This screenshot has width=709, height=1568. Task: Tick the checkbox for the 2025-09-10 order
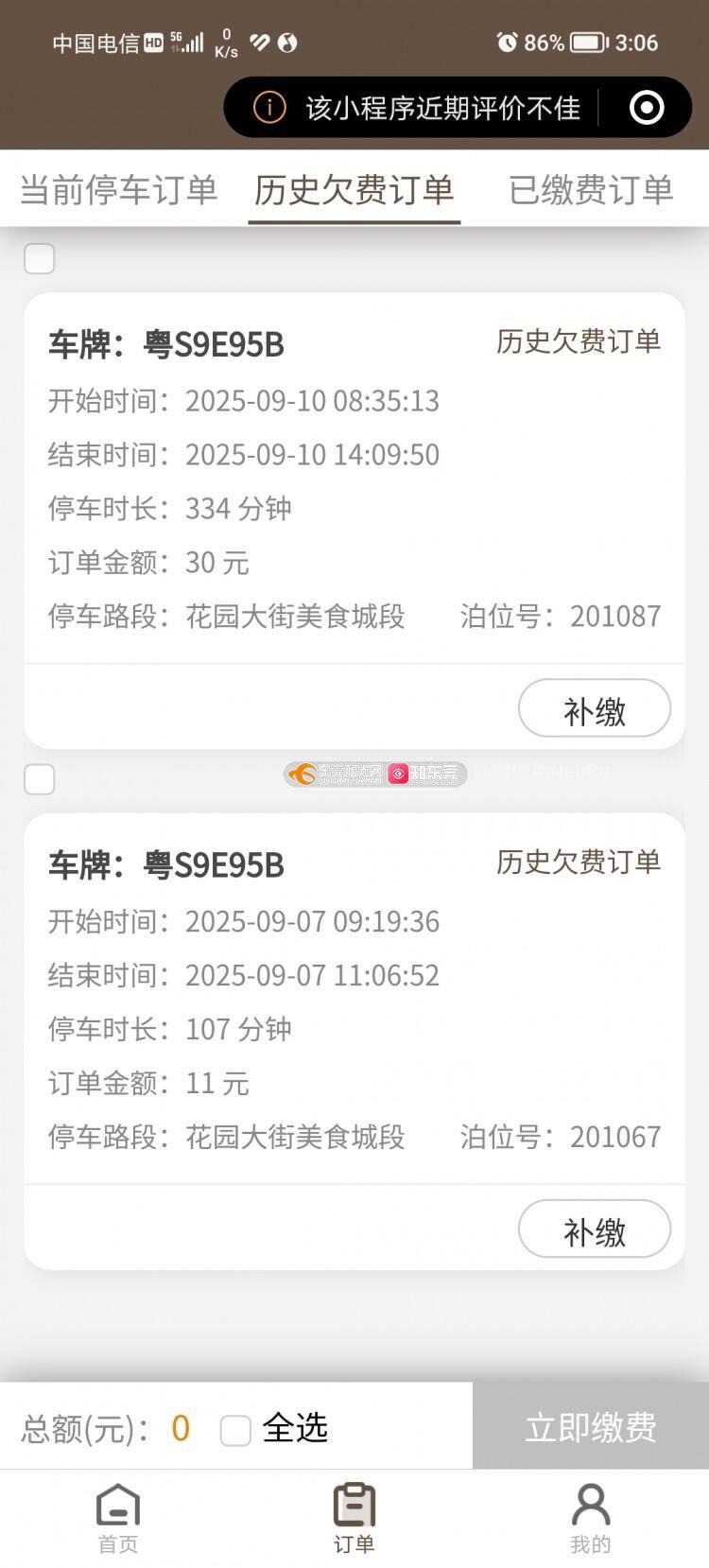pos(40,258)
